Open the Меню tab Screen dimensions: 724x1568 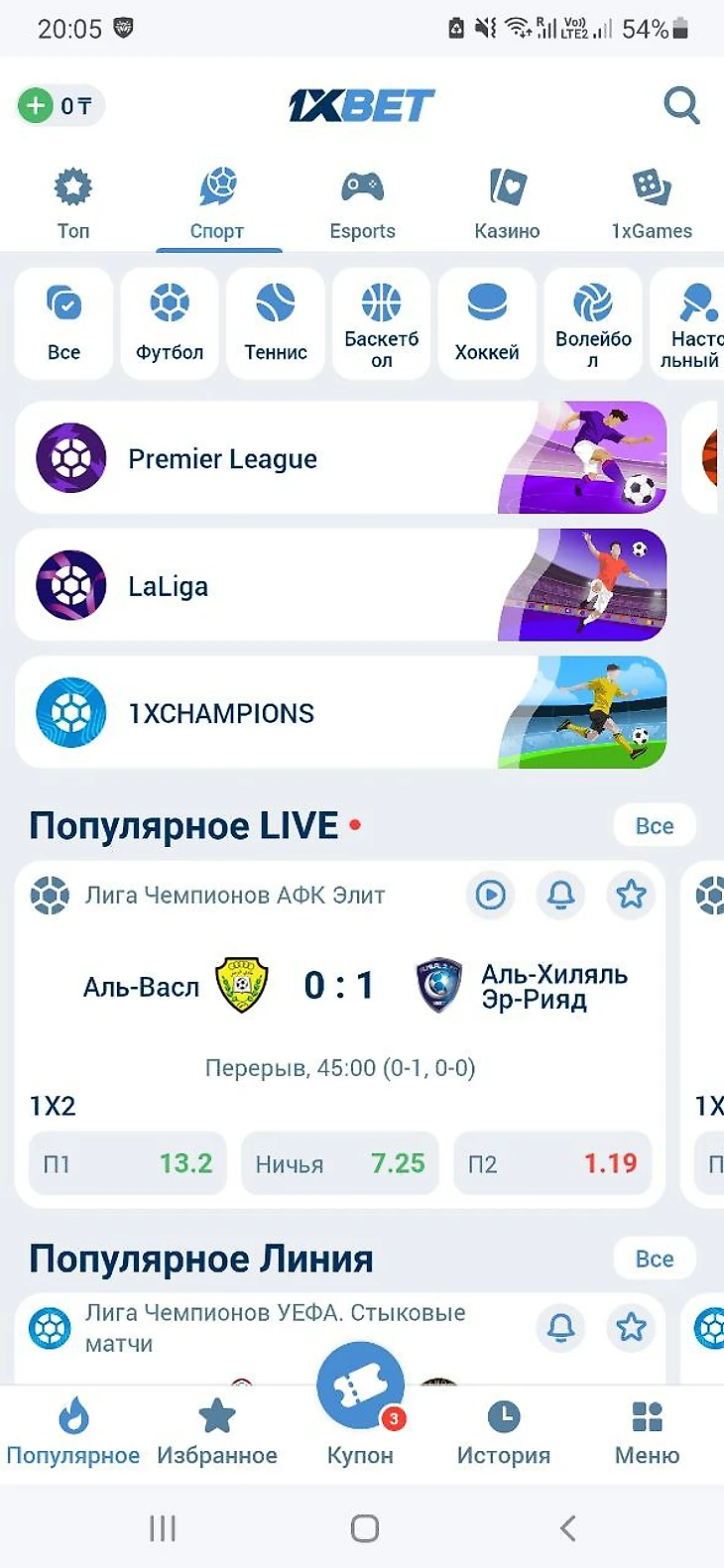coord(647,1433)
